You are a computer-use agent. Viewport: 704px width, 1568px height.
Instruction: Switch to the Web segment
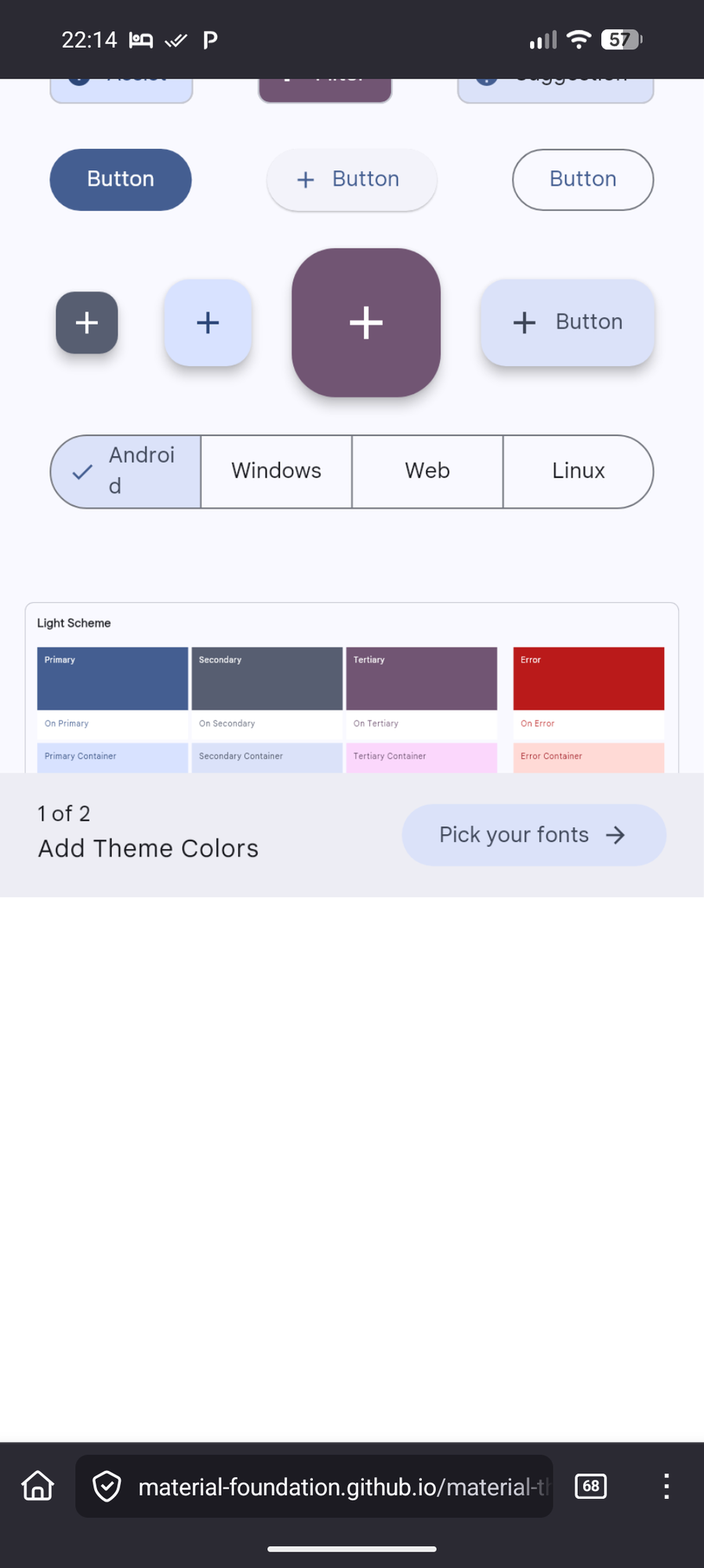click(427, 471)
